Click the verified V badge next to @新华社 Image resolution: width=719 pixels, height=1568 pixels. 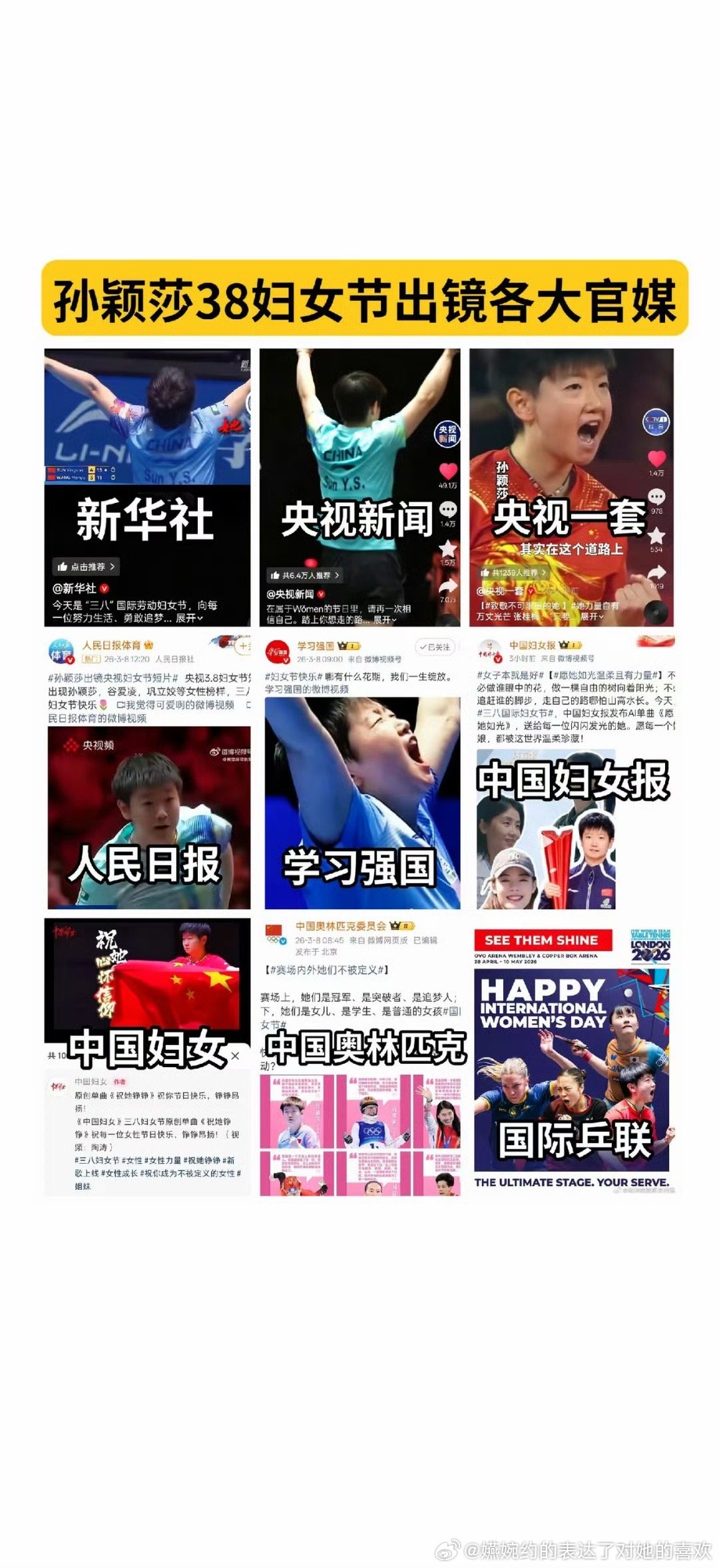(x=104, y=588)
